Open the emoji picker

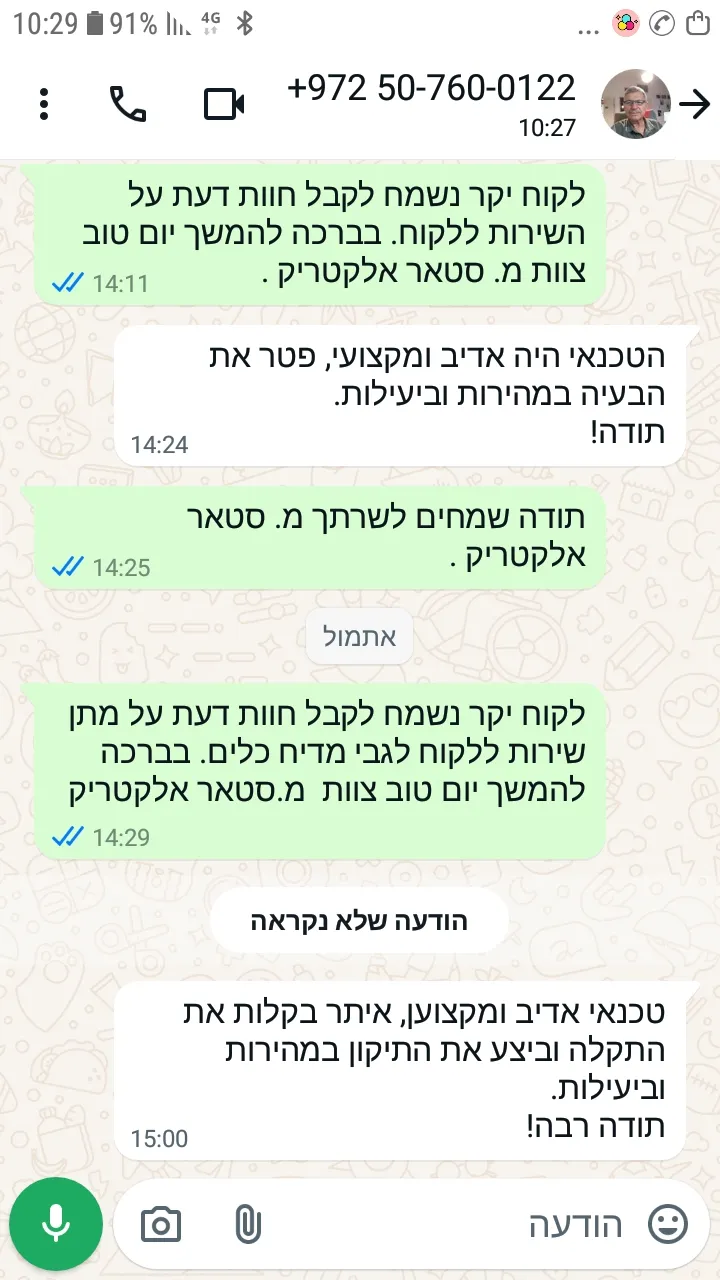(x=668, y=1224)
